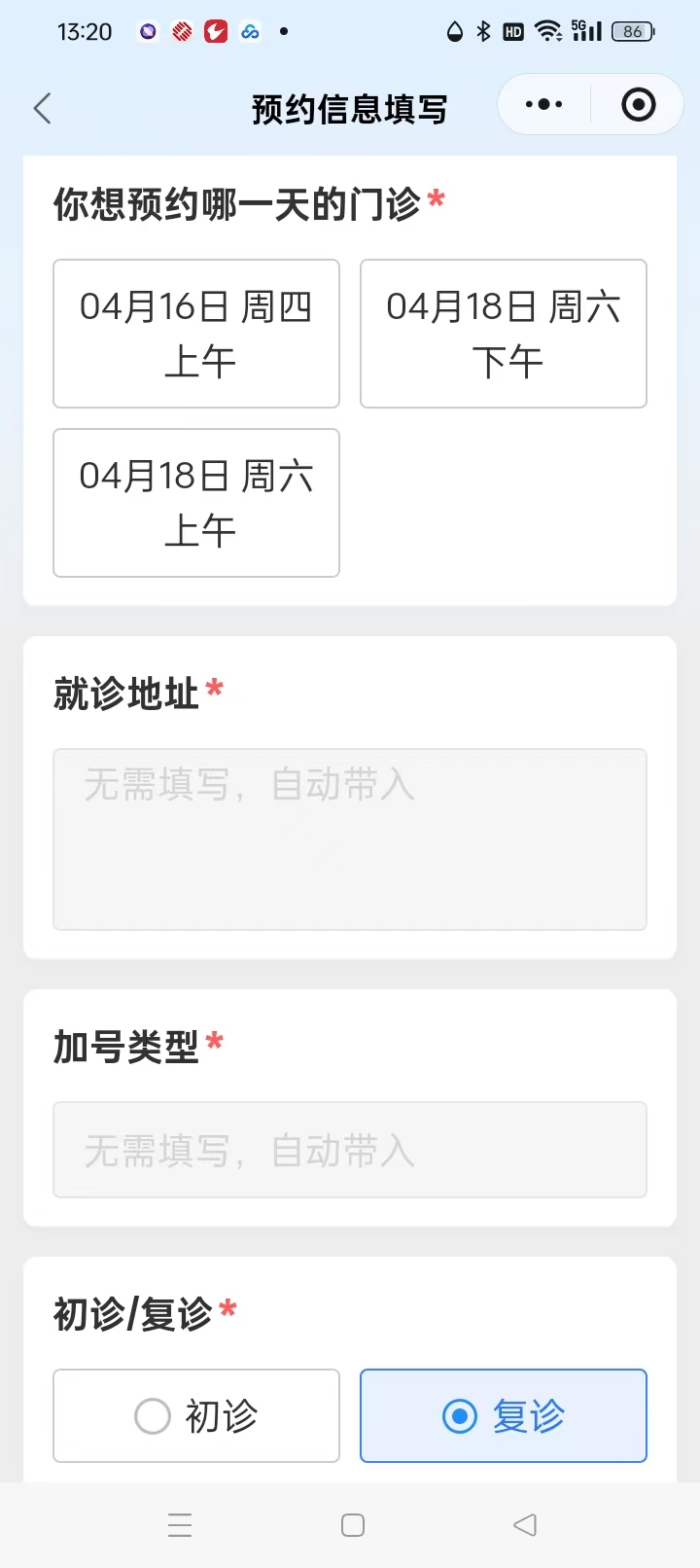Select 04月16日 周四 上午 slot
The width and height of the screenshot is (700, 1568).
point(196,334)
